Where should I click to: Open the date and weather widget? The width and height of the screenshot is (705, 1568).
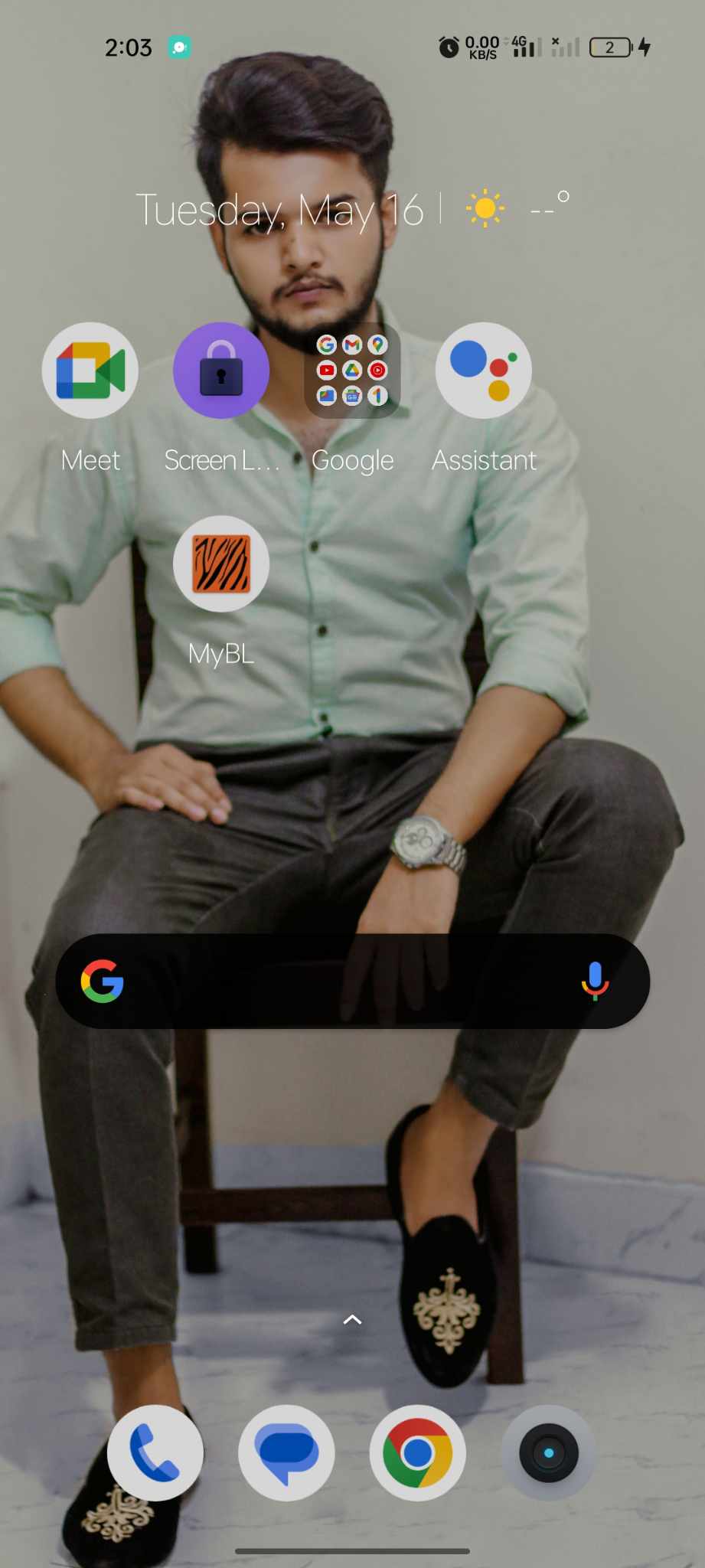352,210
